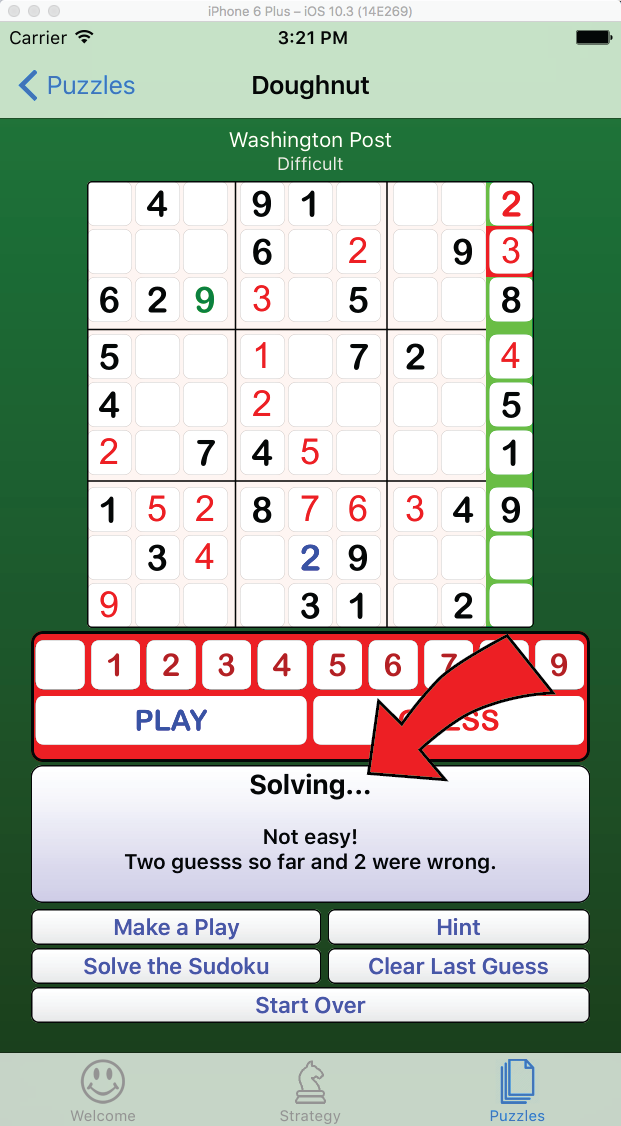Select the empty top-left Sudoku cell
This screenshot has width=621, height=1126.
pyautogui.click(x=109, y=205)
